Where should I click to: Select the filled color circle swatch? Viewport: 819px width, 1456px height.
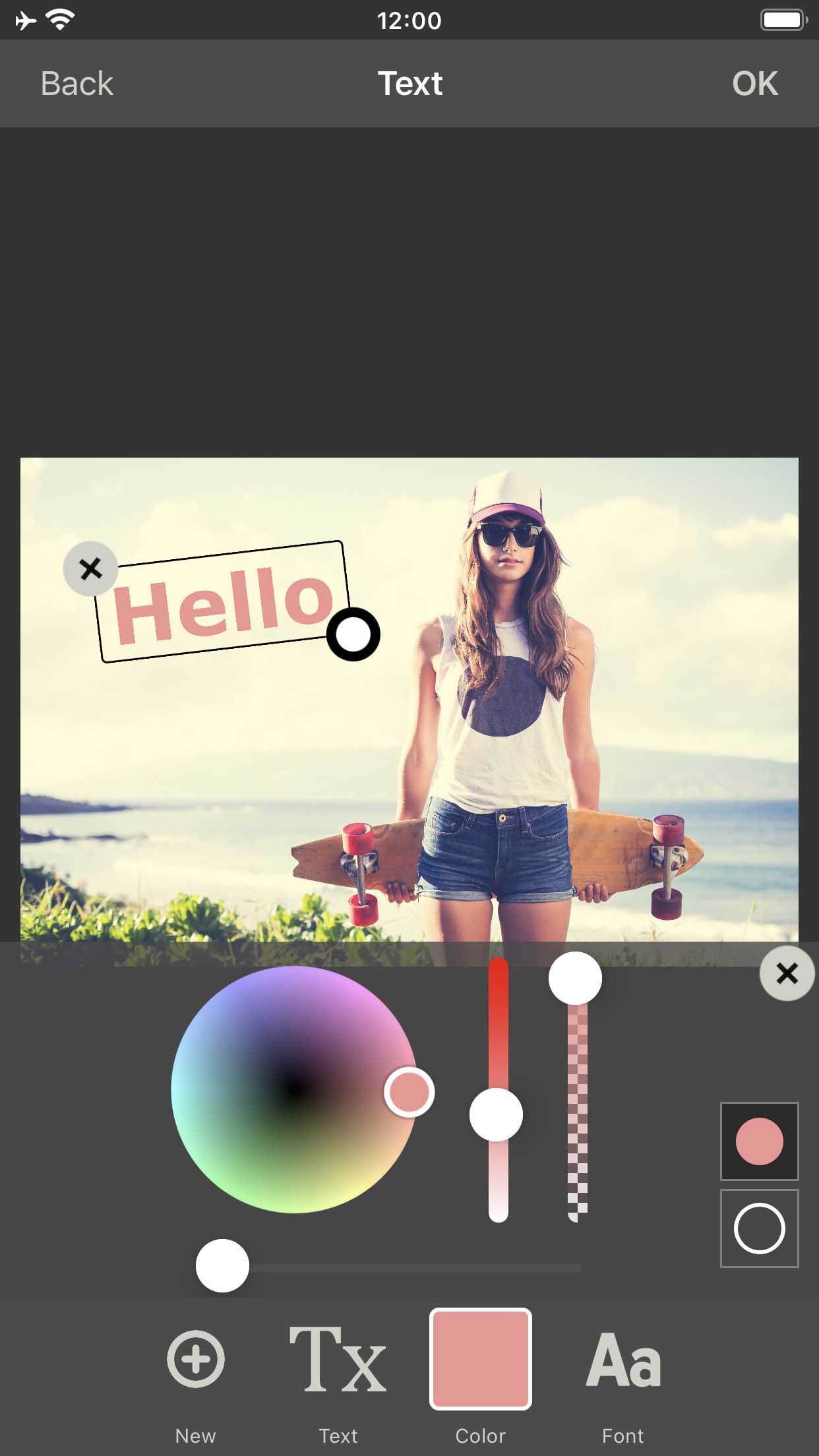pos(759,1141)
